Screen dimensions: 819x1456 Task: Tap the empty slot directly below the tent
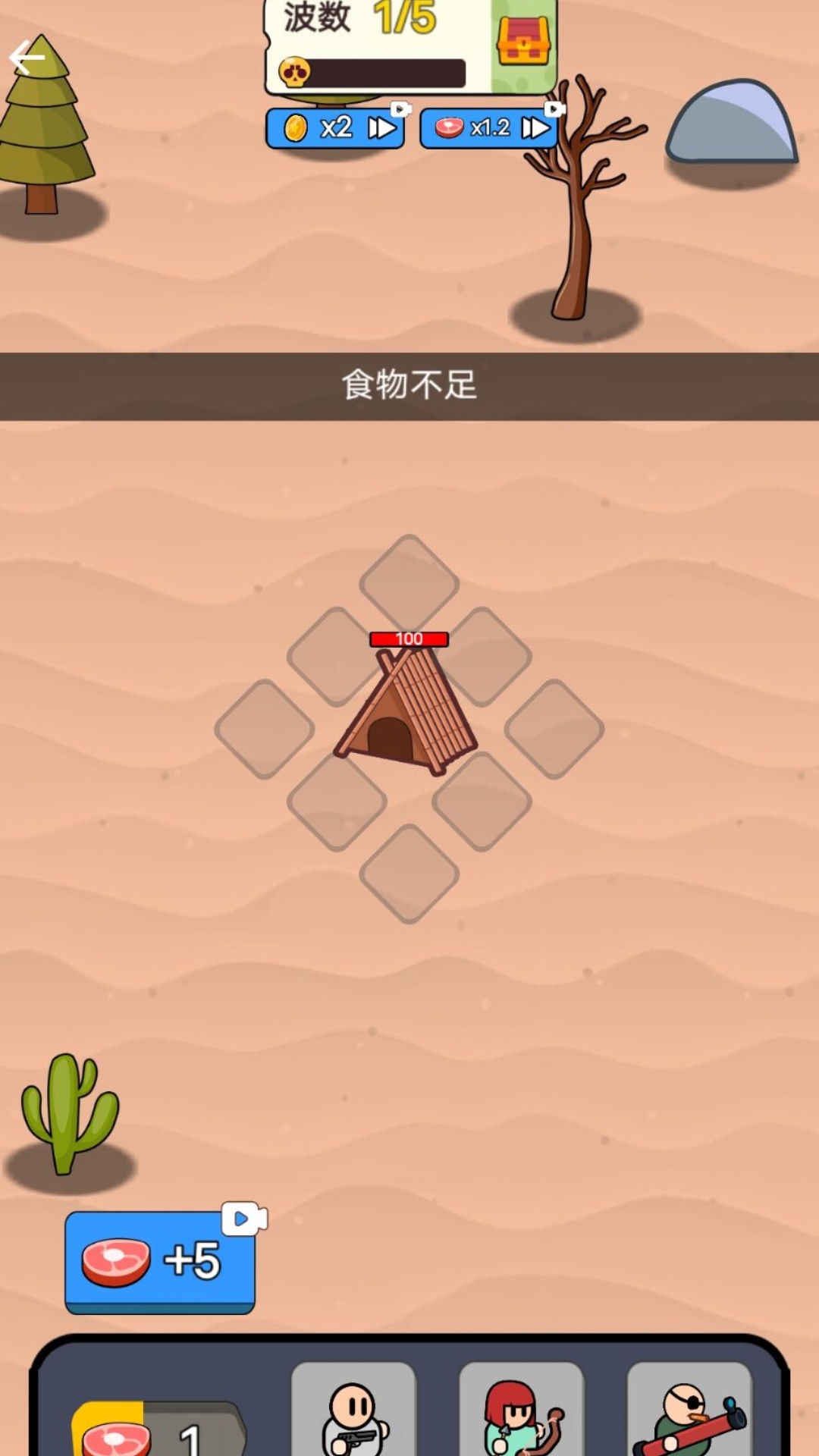coord(409,874)
